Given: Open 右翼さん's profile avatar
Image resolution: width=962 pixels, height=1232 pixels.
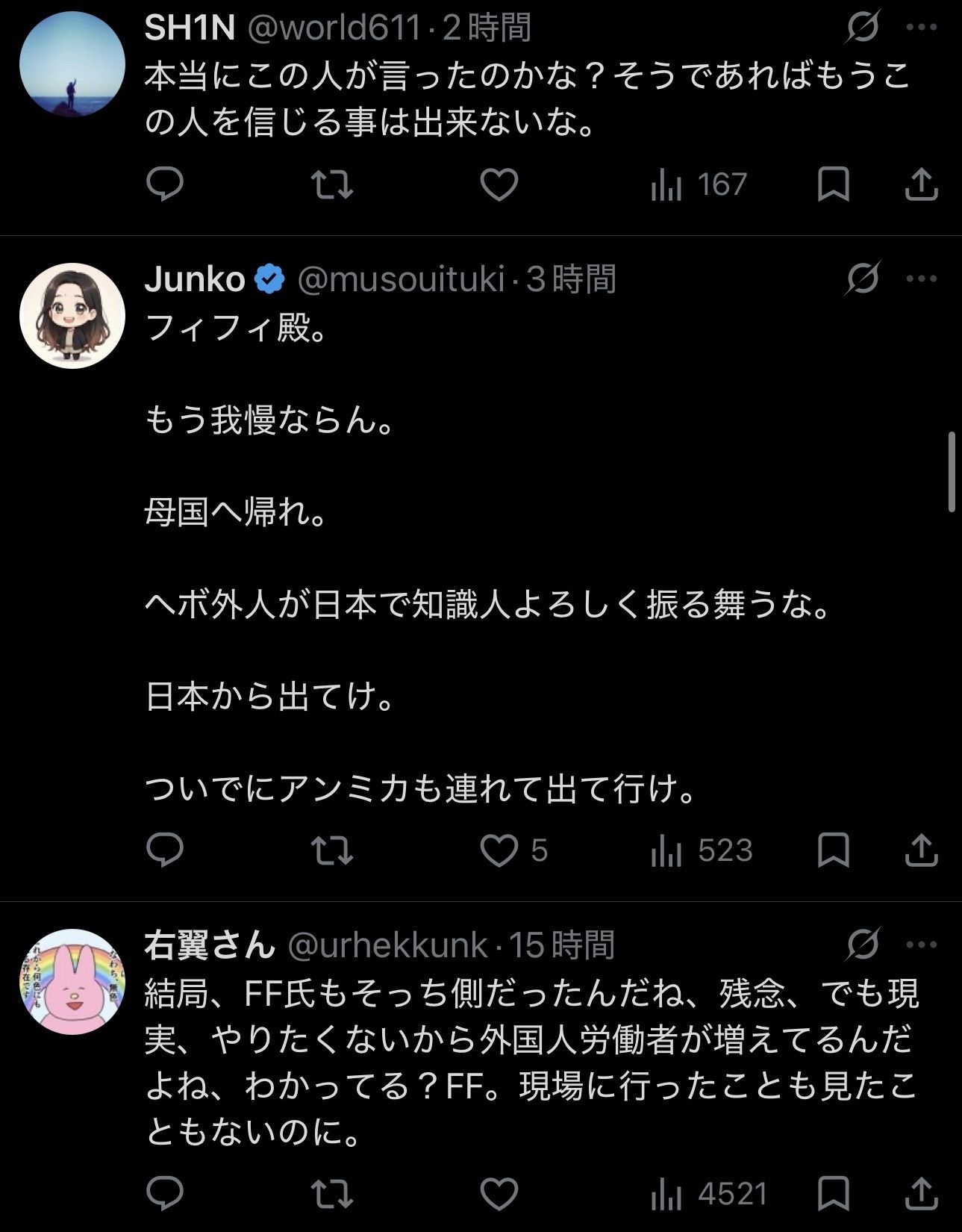Looking at the screenshot, I should [72, 981].
